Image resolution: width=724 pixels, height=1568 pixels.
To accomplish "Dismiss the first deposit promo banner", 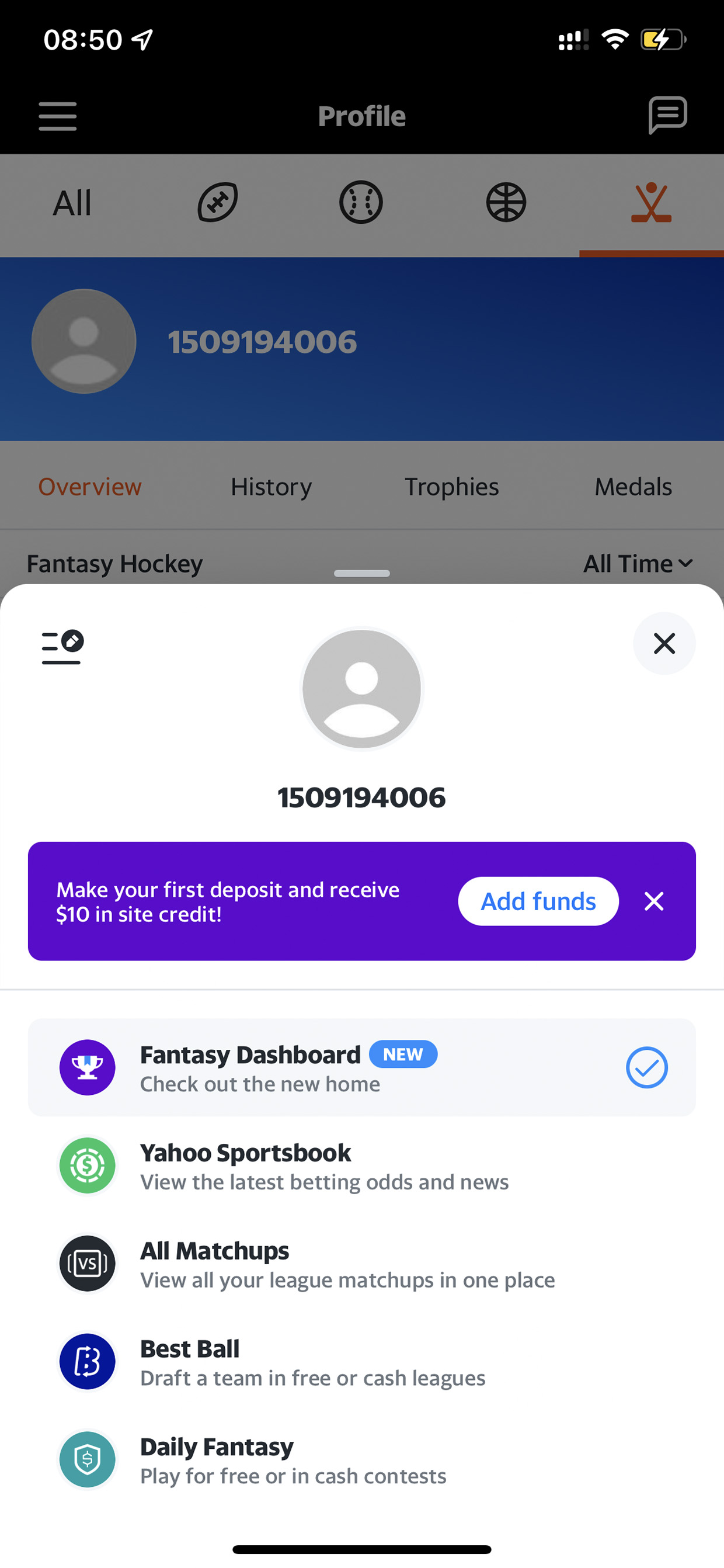I will pos(654,901).
